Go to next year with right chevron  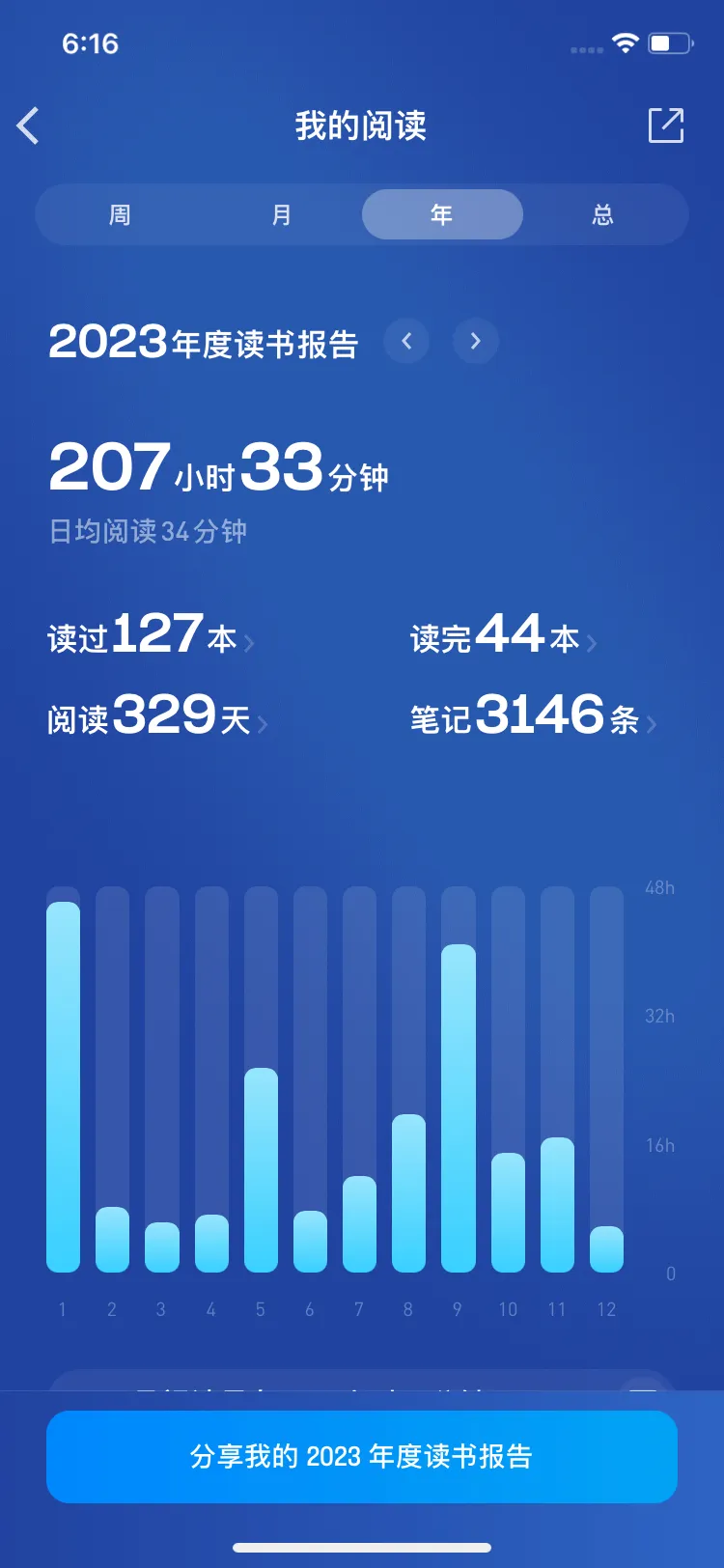475,341
